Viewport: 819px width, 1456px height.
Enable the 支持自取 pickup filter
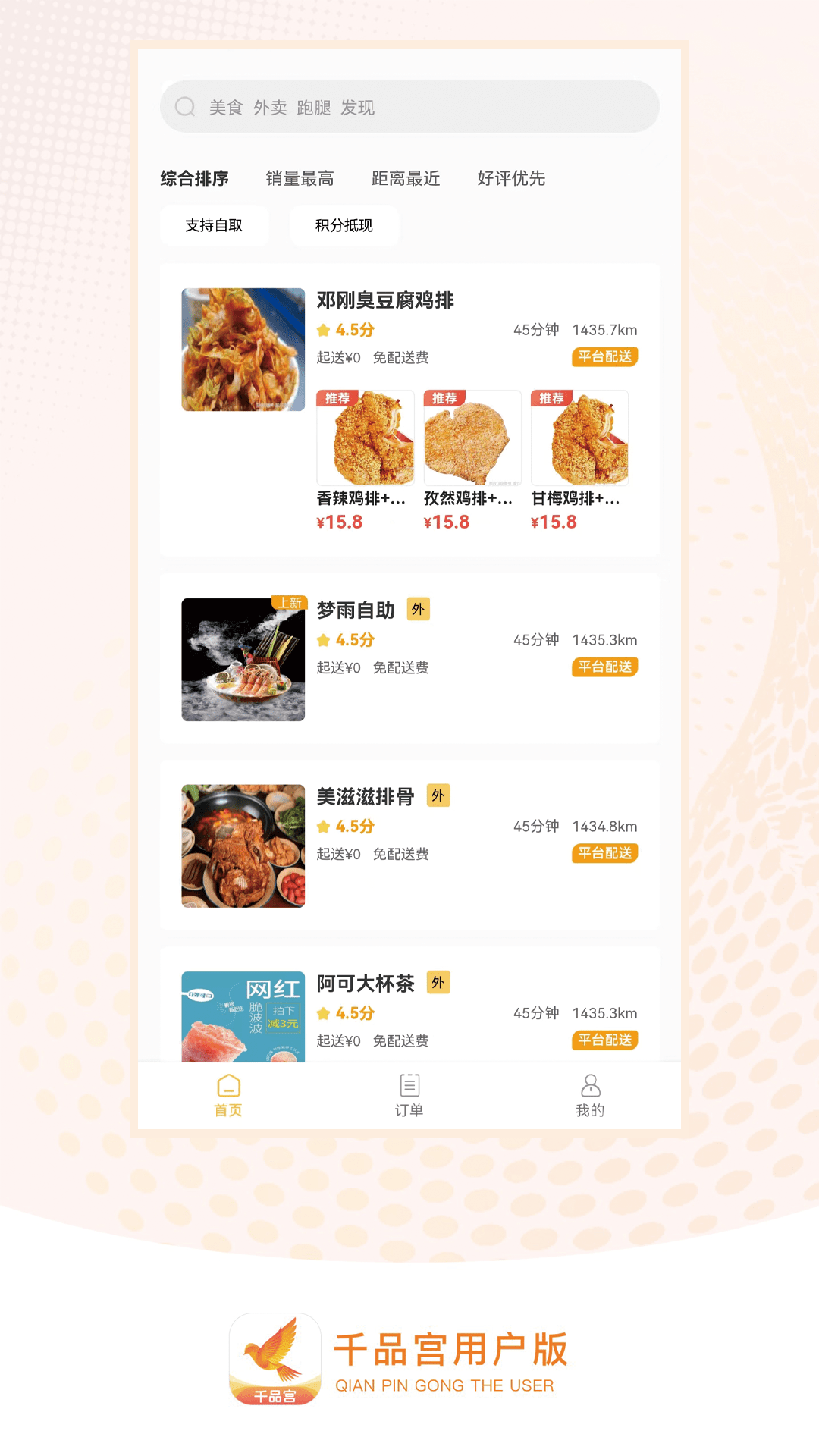tap(214, 225)
